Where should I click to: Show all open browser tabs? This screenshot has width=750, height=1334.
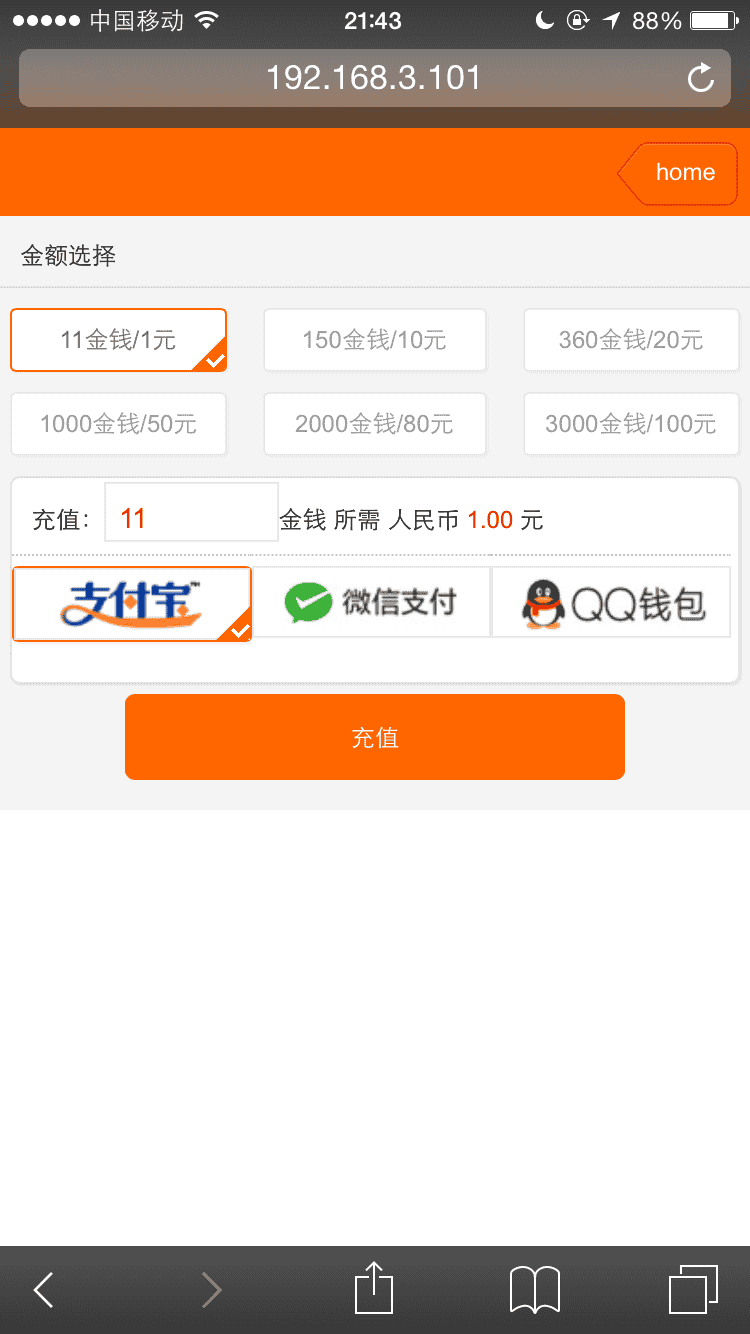click(692, 1289)
